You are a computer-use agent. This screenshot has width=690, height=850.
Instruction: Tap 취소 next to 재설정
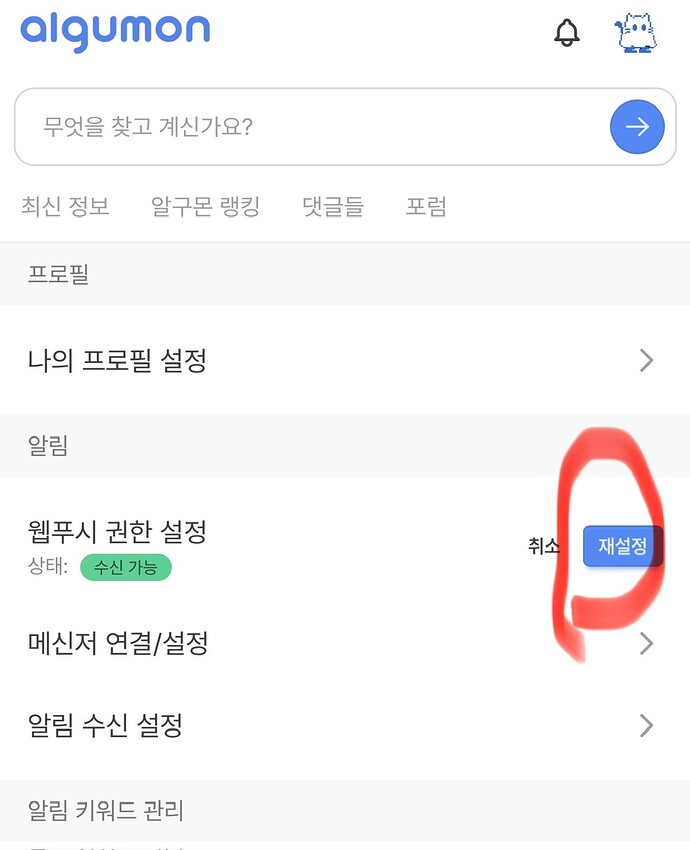point(544,547)
